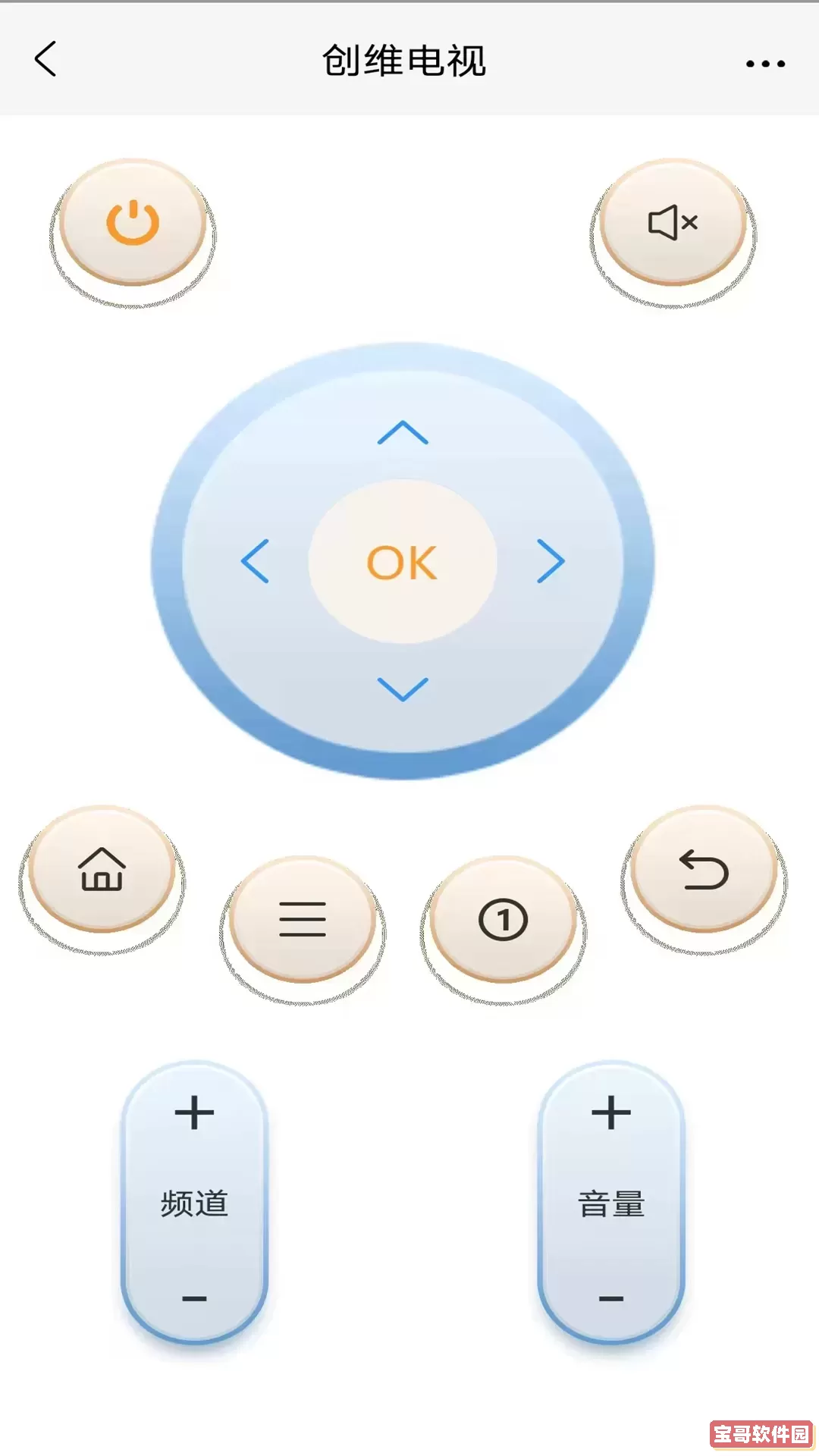This screenshot has width=819, height=1456.
Task: Tap the circled number one button
Action: [x=503, y=919]
